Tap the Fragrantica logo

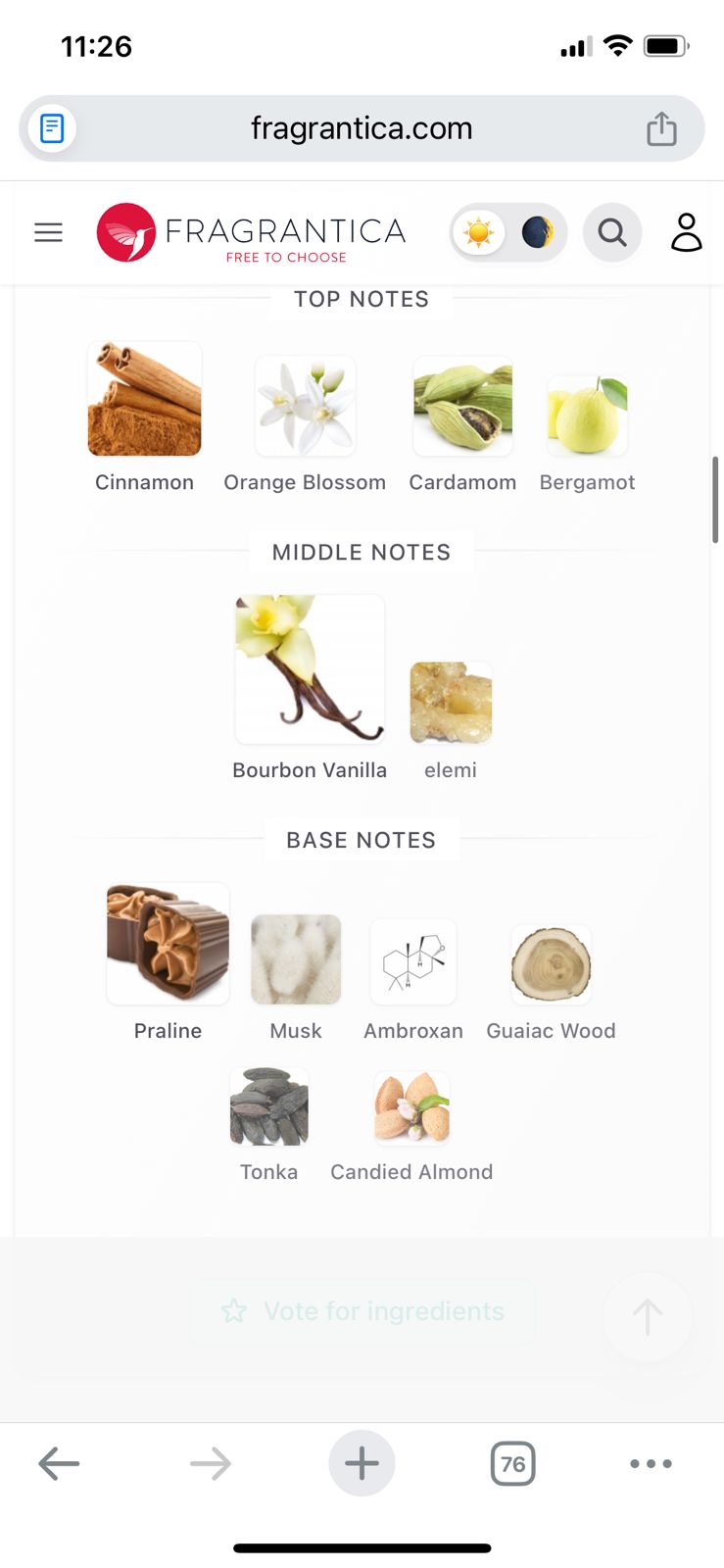(x=251, y=232)
